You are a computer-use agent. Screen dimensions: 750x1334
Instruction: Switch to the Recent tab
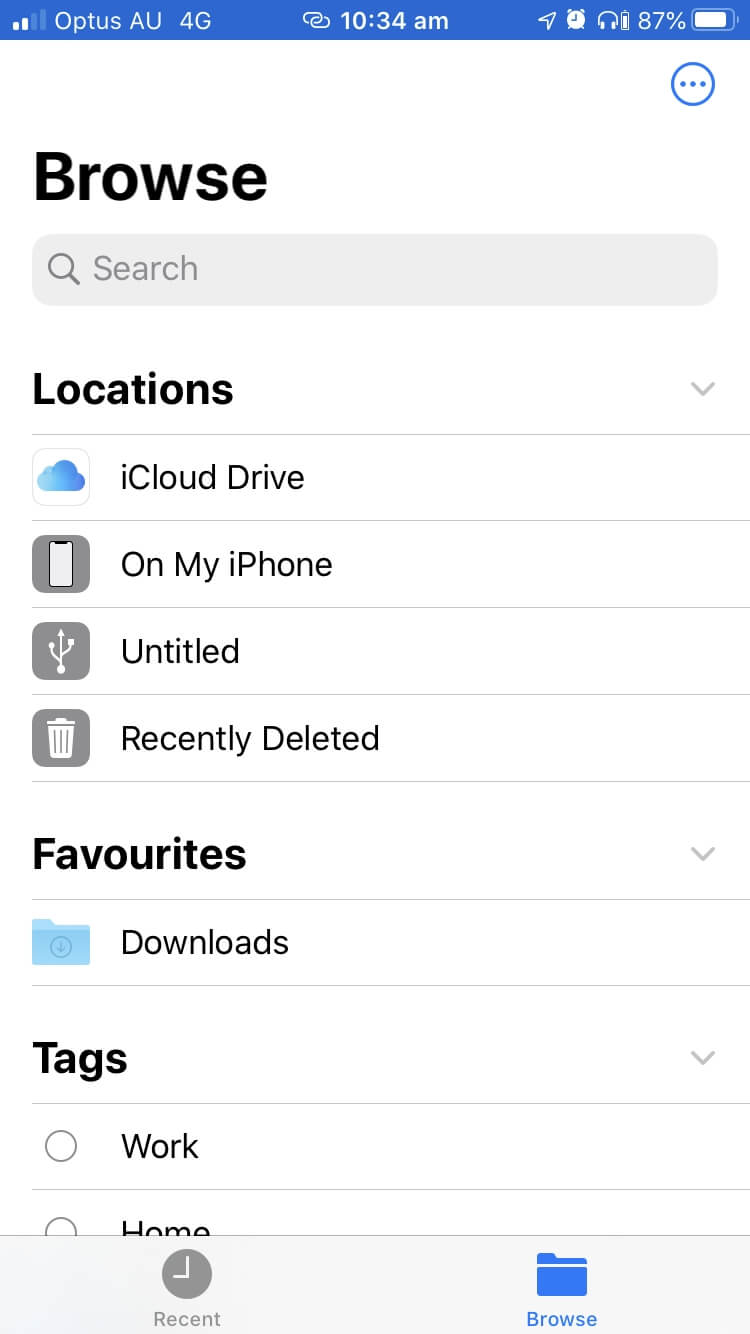187,1288
